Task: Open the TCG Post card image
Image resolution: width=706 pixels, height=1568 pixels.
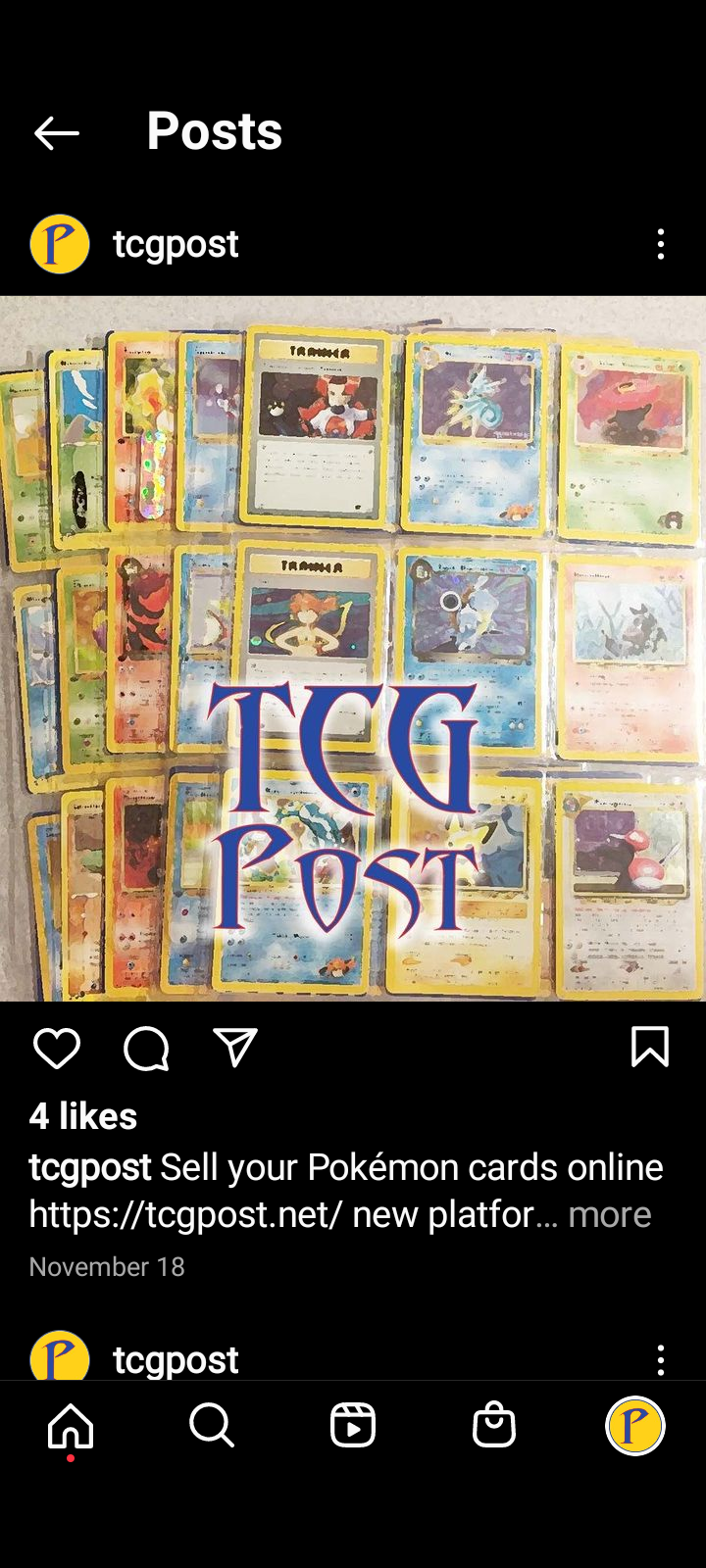Action: click(x=353, y=649)
